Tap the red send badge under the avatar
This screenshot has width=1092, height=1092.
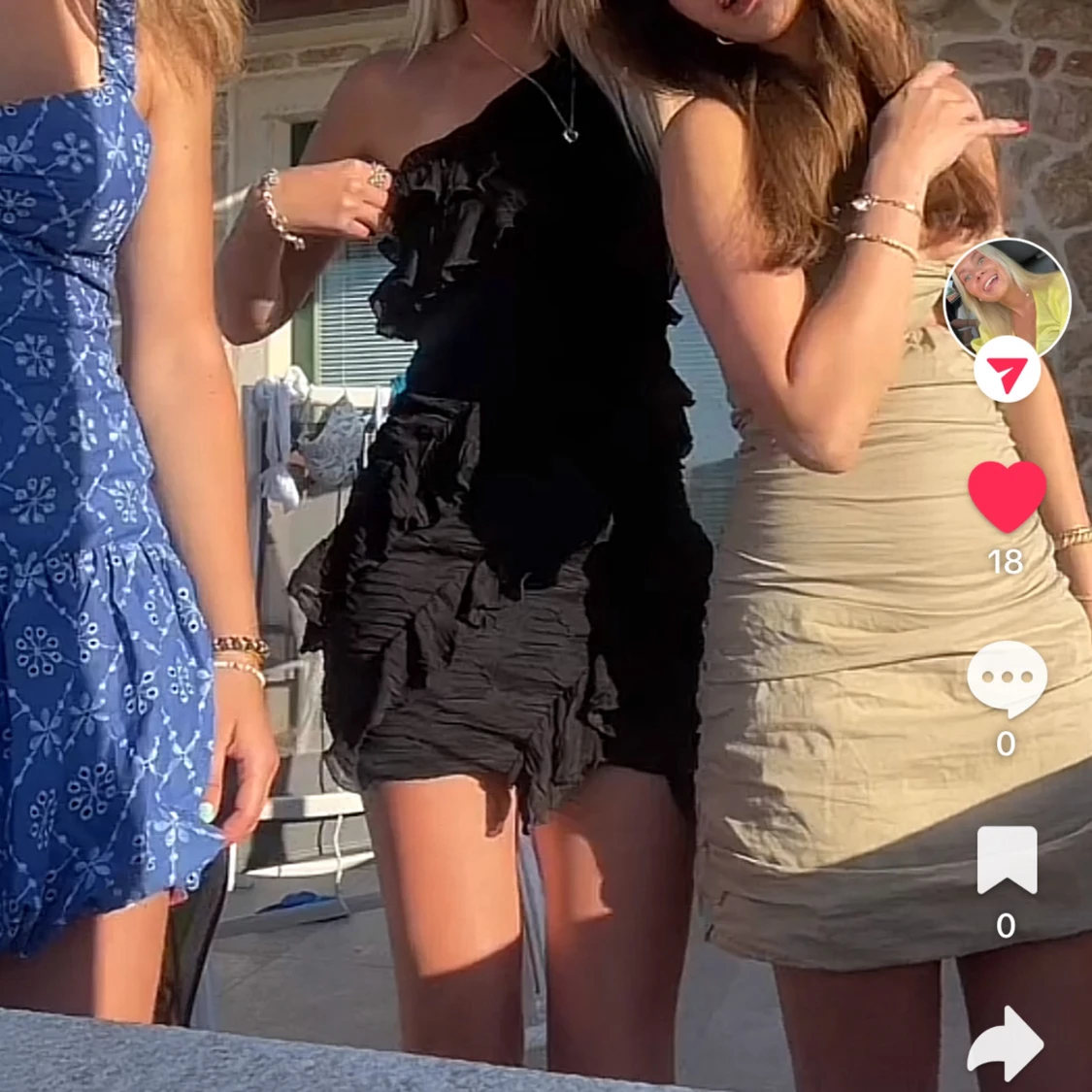1007,369
